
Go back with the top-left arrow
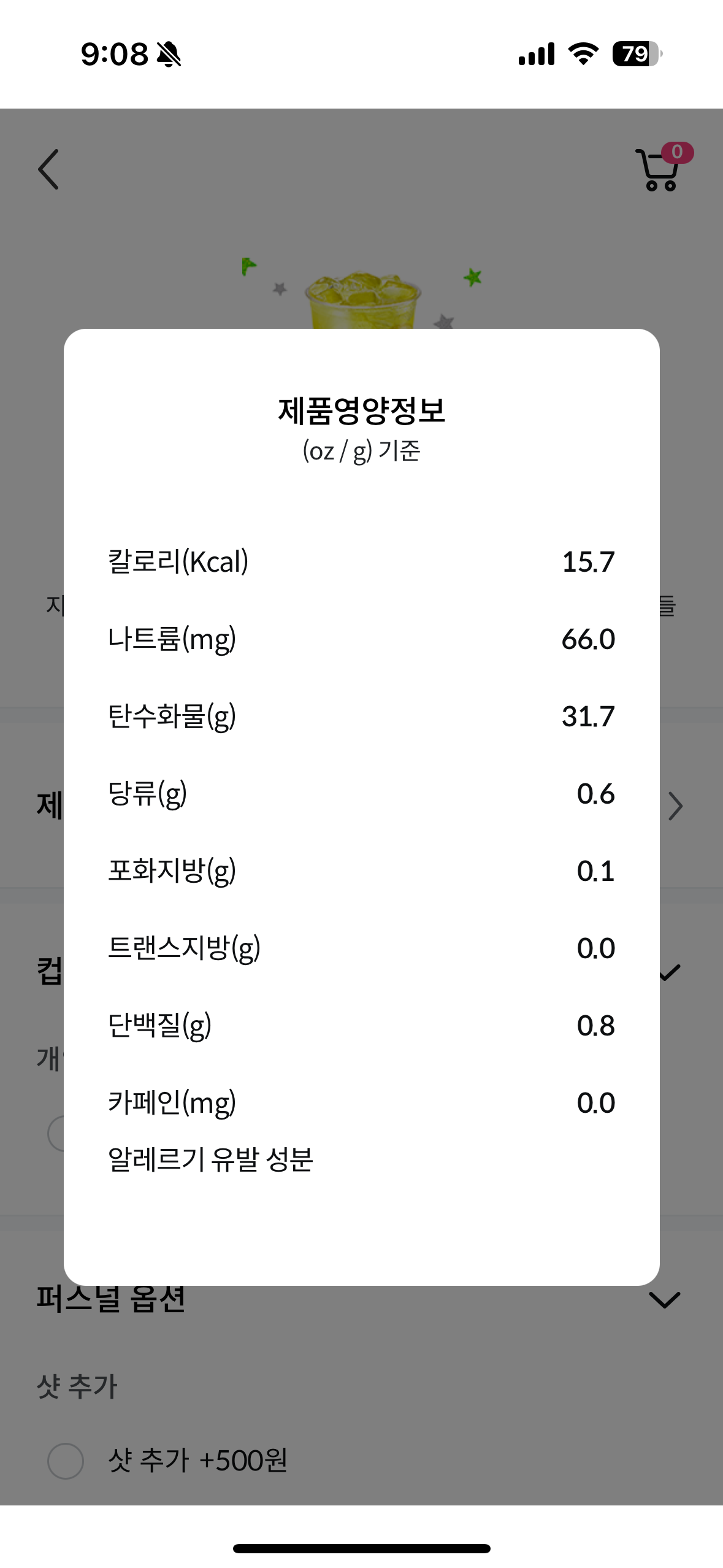48,169
